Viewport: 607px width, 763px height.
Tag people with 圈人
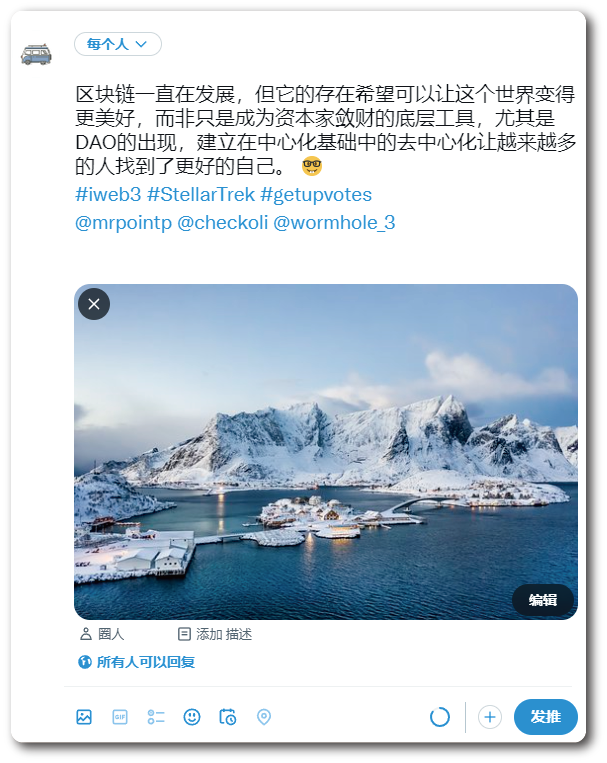click(x=102, y=634)
